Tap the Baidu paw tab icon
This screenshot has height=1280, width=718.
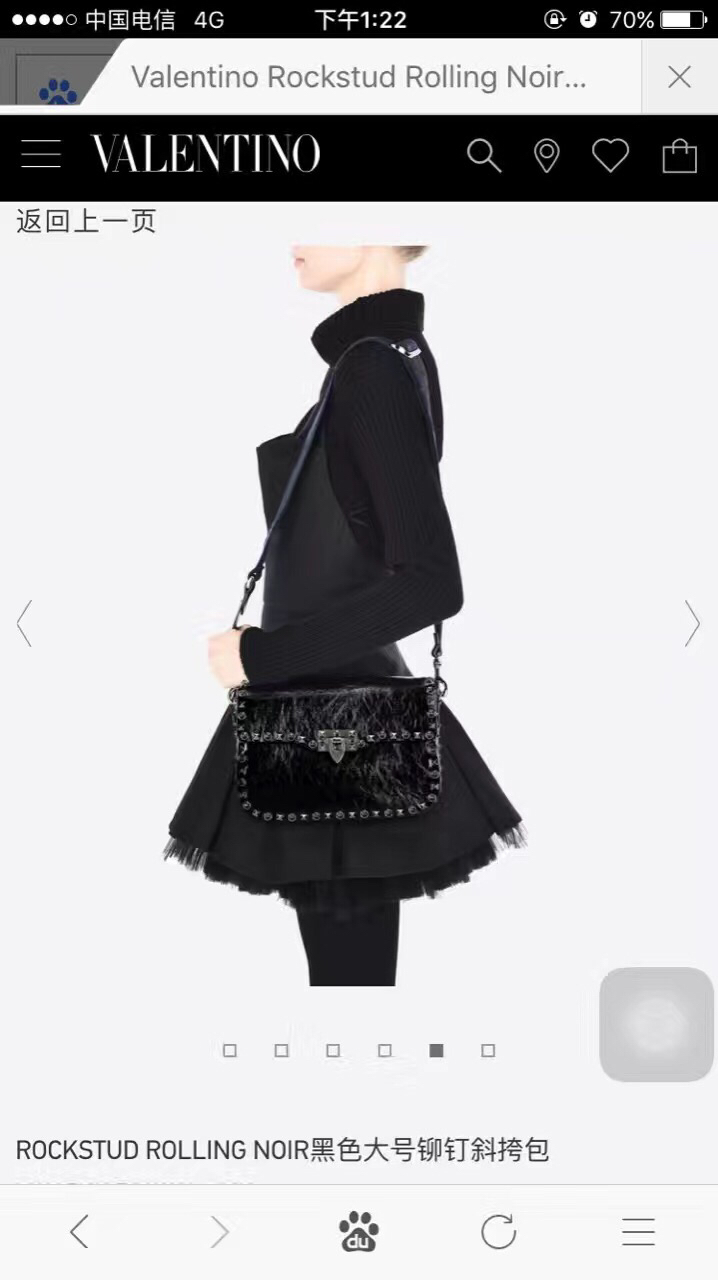tap(58, 91)
